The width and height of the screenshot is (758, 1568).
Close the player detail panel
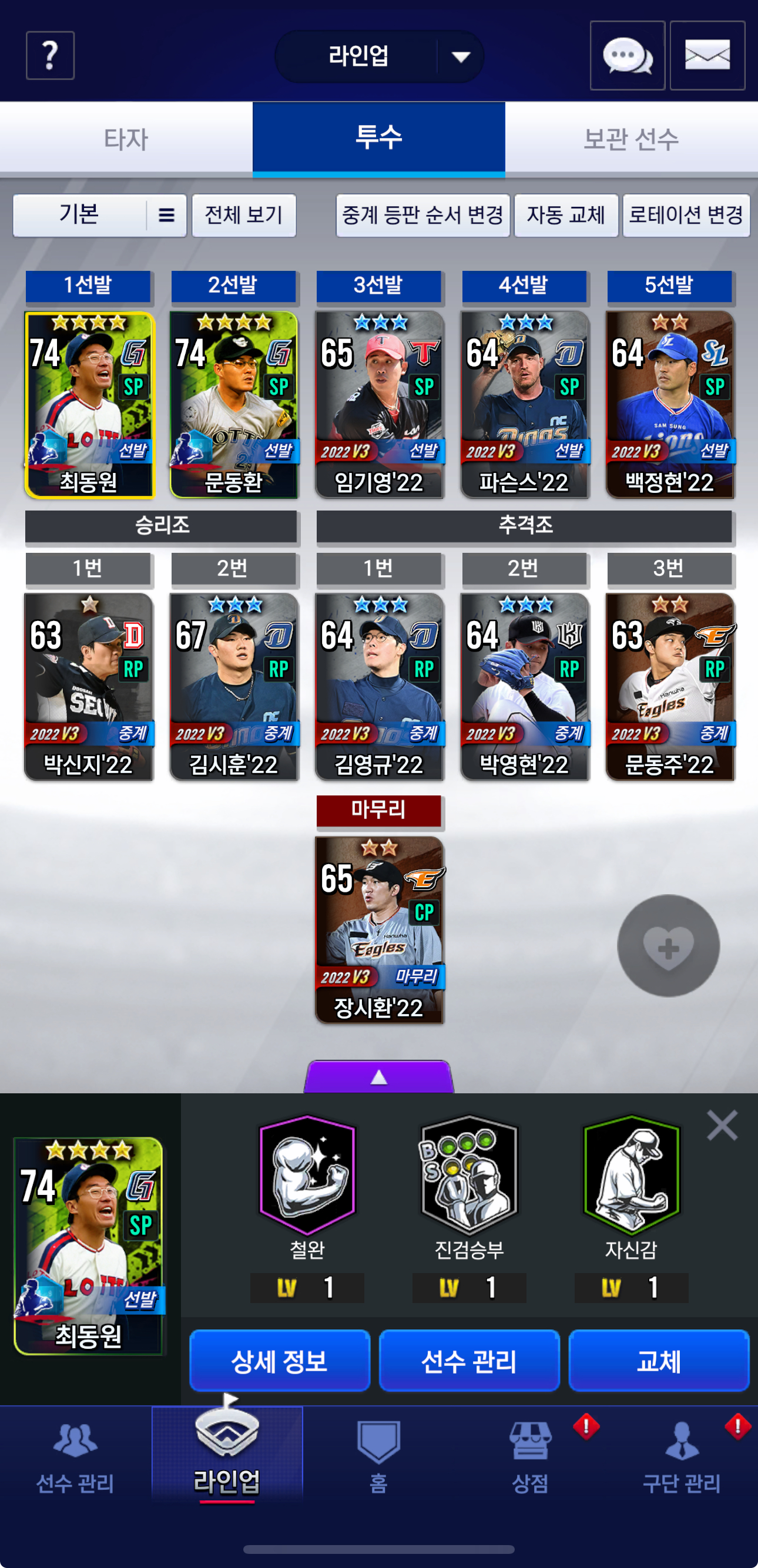pyautogui.click(x=722, y=1125)
